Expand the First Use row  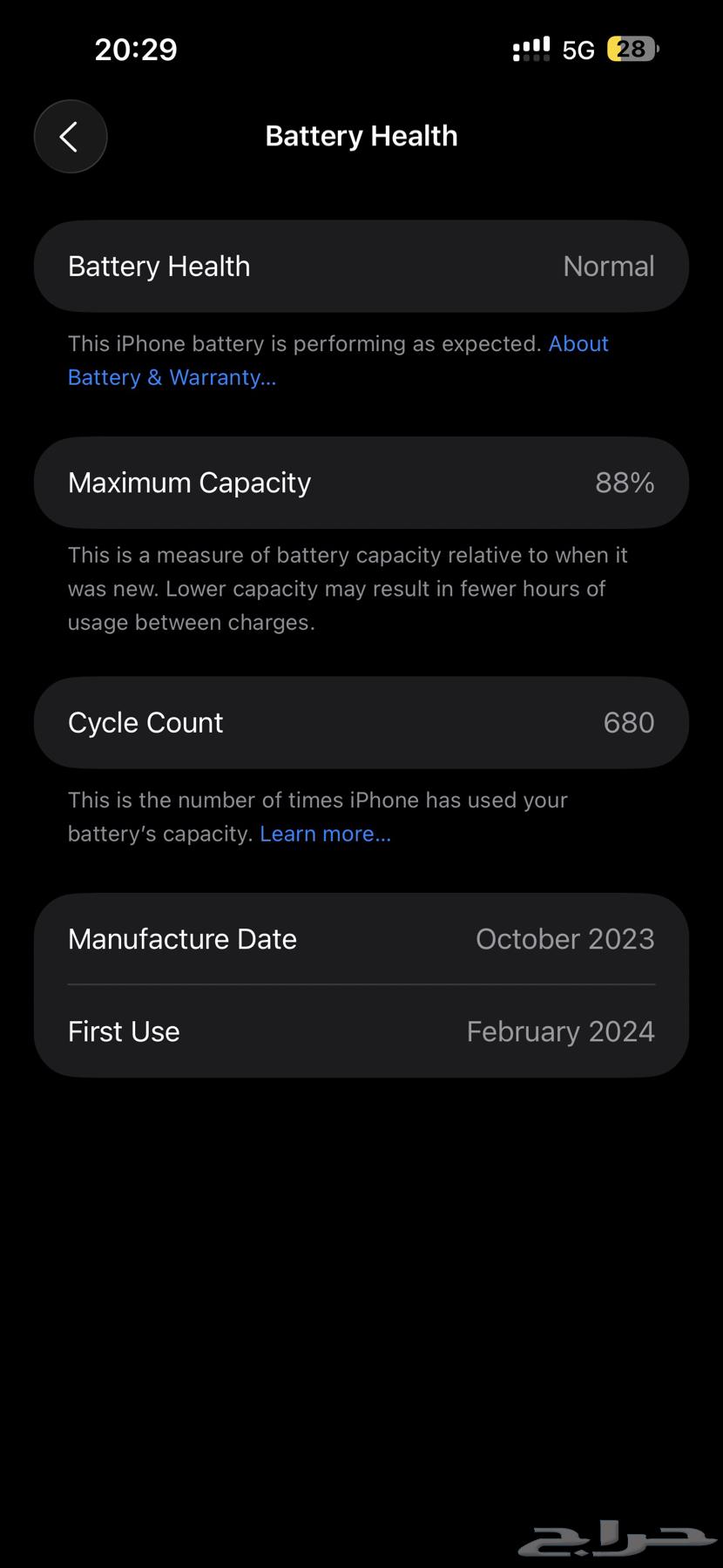click(361, 1031)
